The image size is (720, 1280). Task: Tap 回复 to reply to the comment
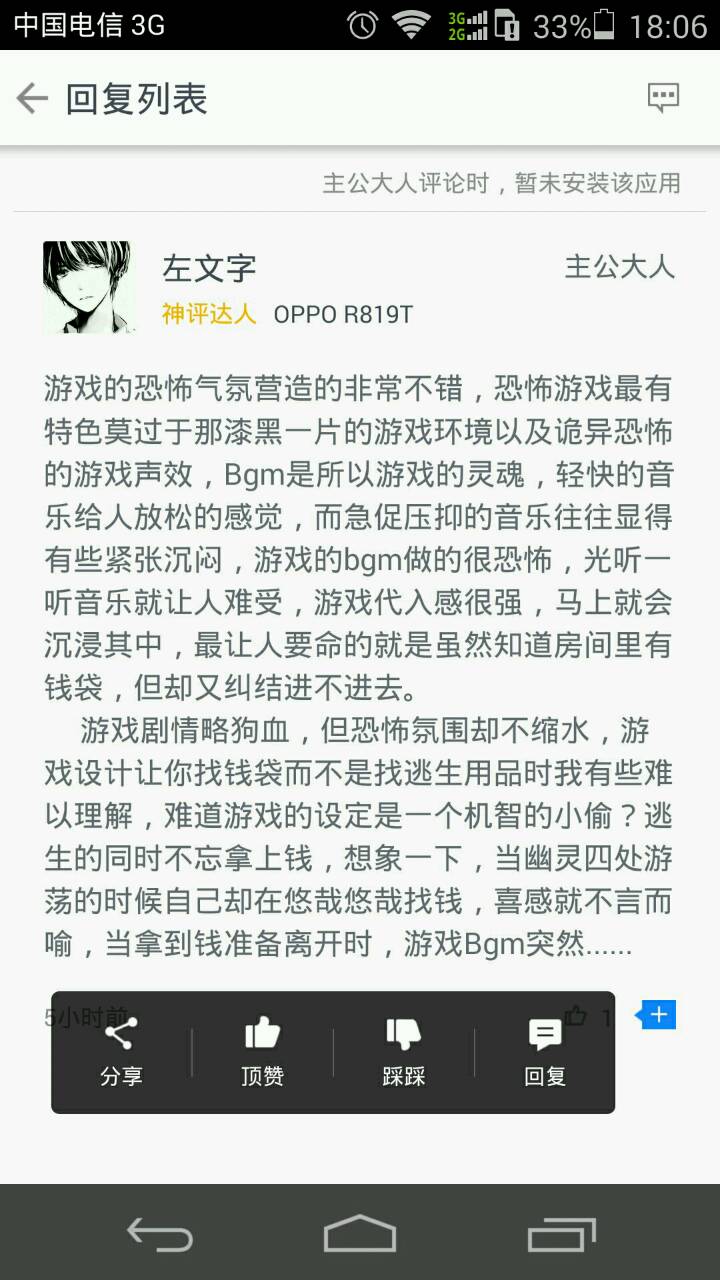545,1051
